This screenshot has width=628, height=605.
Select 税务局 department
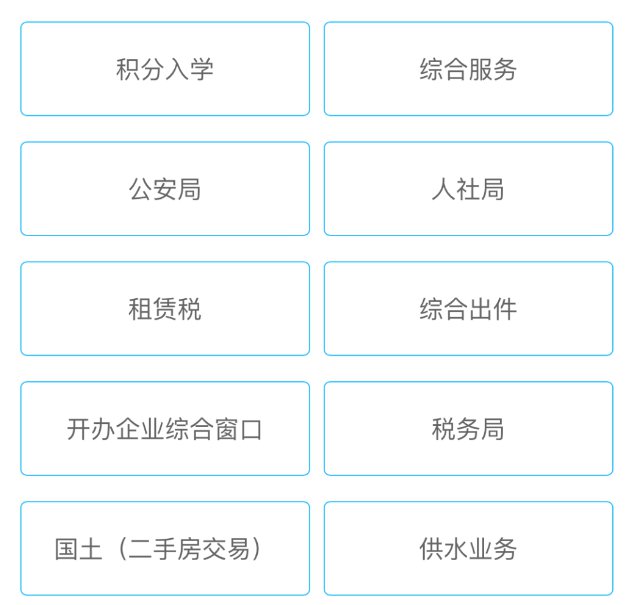click(x=468, y=429)
